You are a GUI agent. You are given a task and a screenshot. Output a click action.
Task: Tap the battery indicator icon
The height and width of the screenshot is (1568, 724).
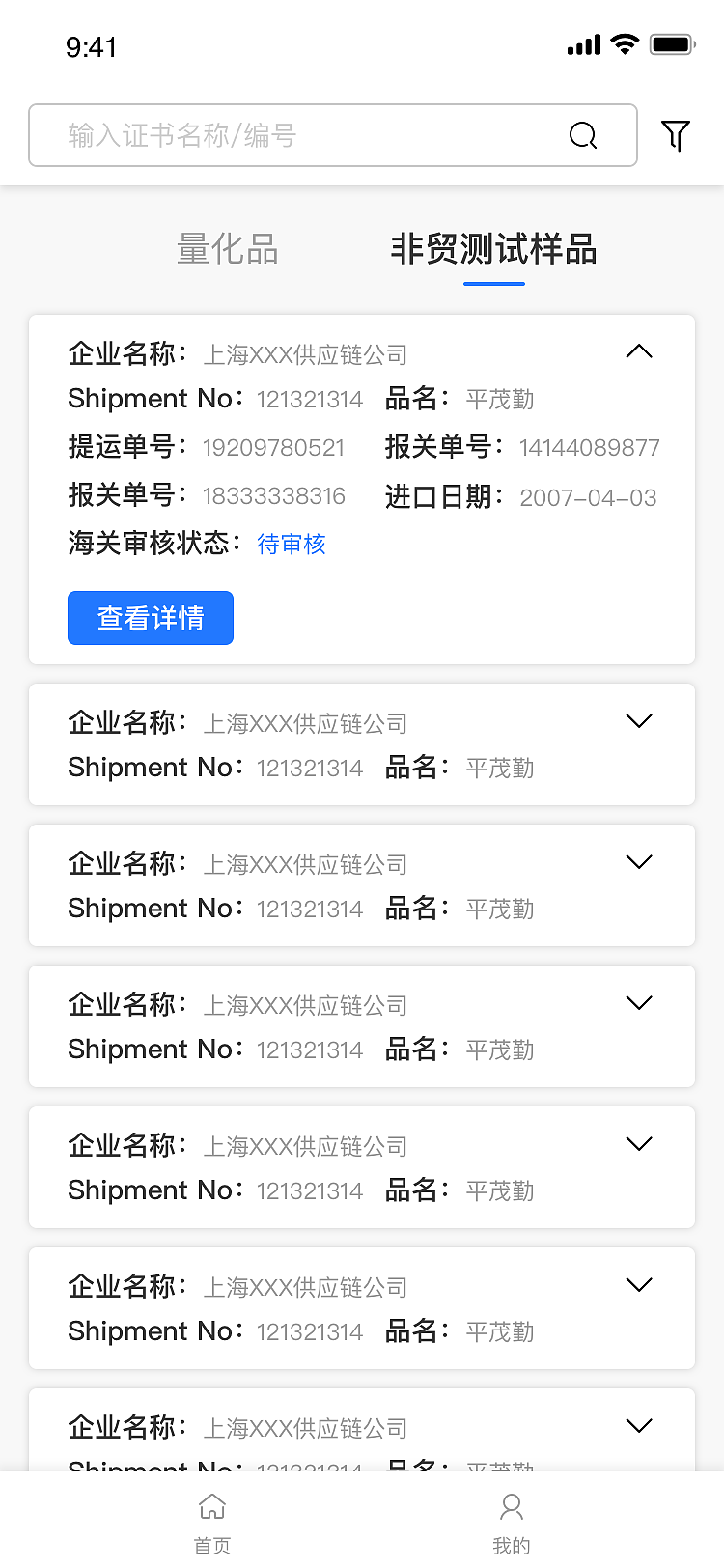tap(672, 43)
